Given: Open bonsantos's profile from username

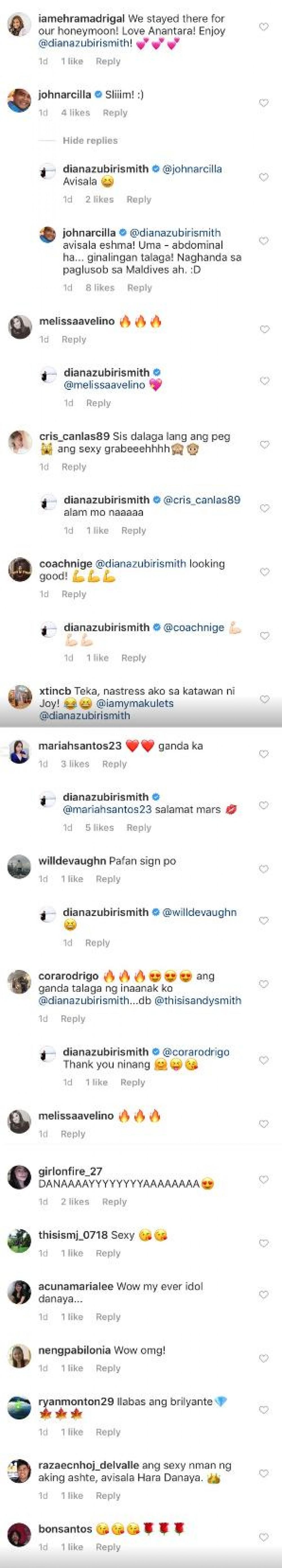Looking at the screenshot, I should (65, 1529).
